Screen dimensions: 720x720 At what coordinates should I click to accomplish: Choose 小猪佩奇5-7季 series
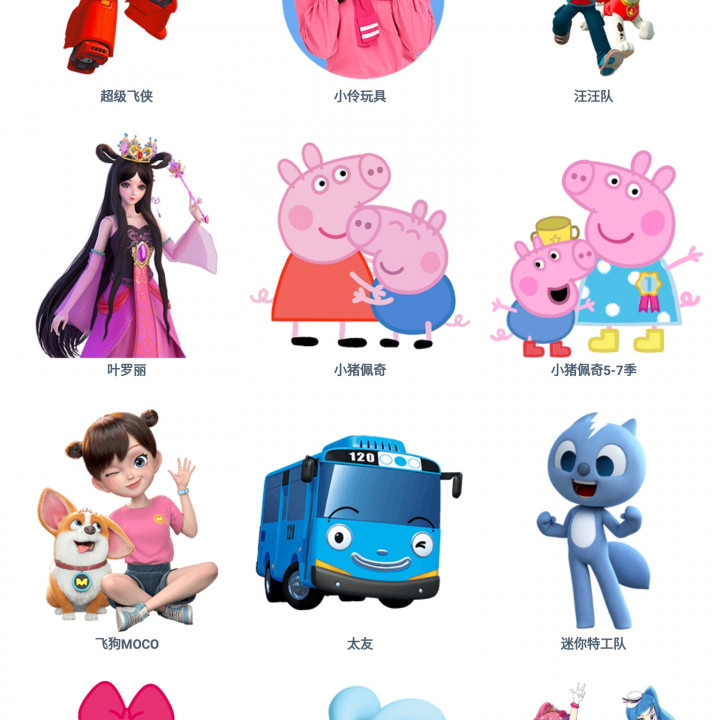coord(594,250)
